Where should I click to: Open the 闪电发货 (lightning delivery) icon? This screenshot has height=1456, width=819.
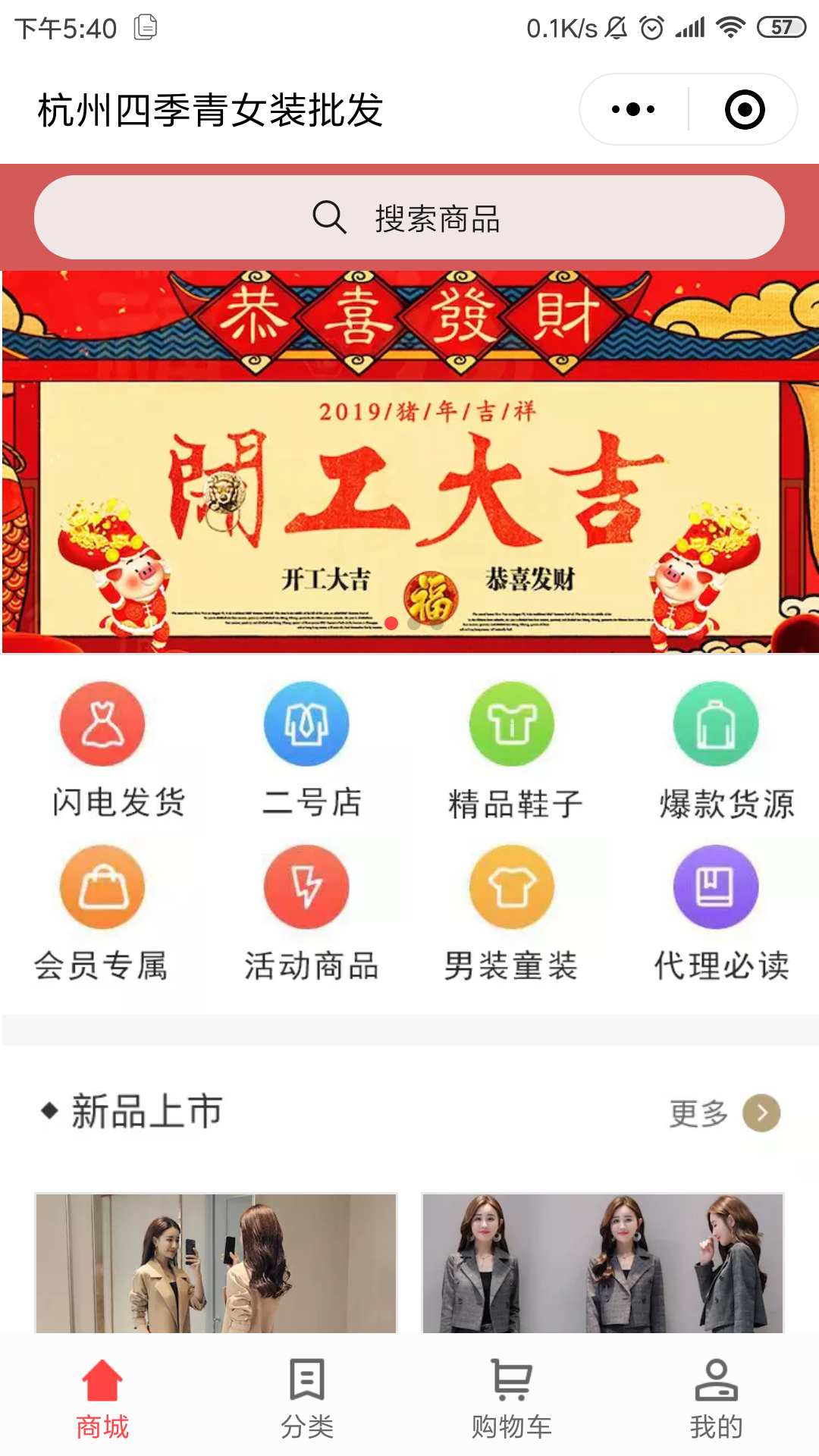(x=102, y=723)
